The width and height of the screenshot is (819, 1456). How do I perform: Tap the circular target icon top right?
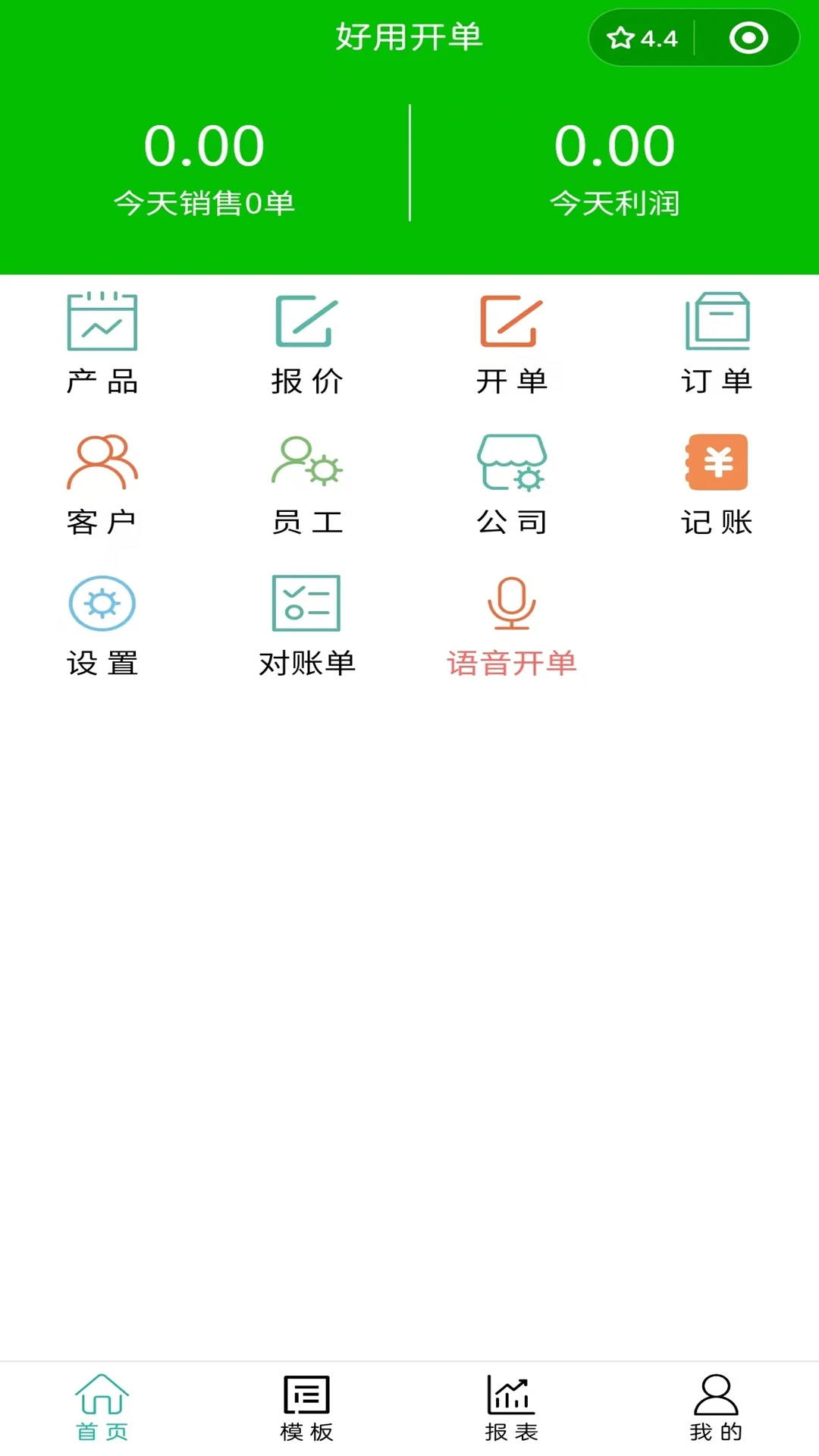point(747,37)
